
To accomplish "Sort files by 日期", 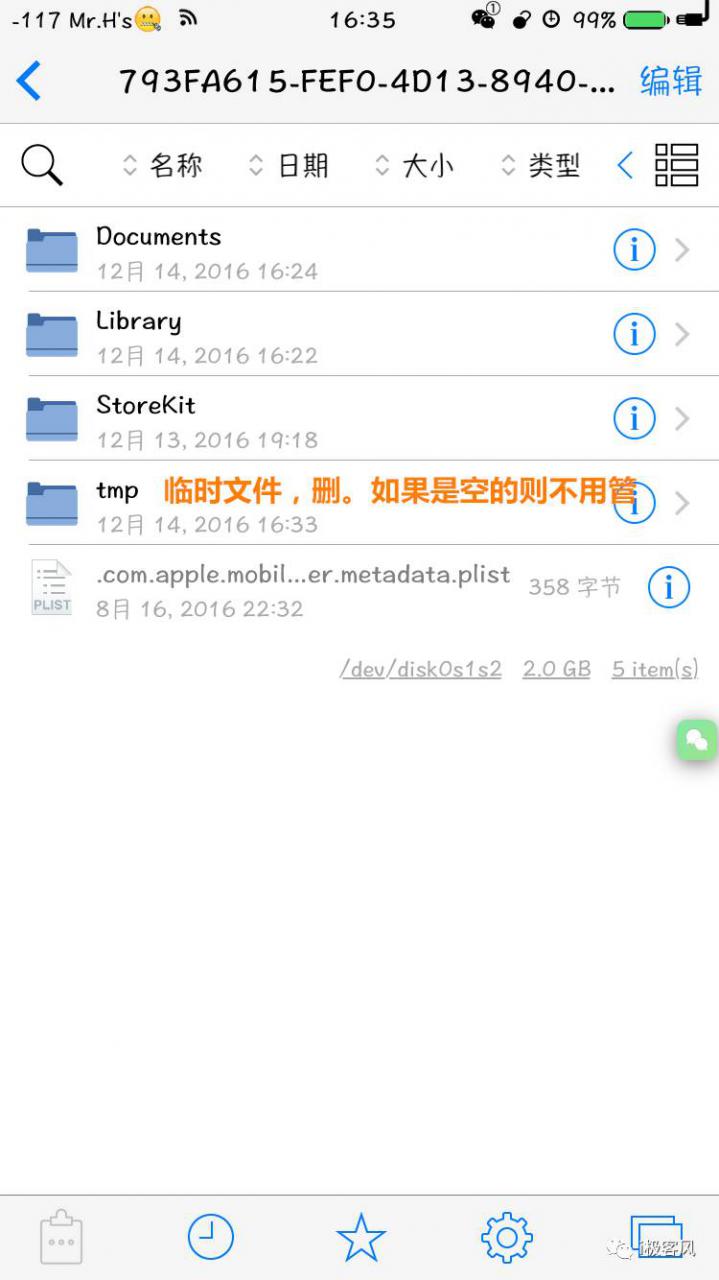I will point(289,166).
